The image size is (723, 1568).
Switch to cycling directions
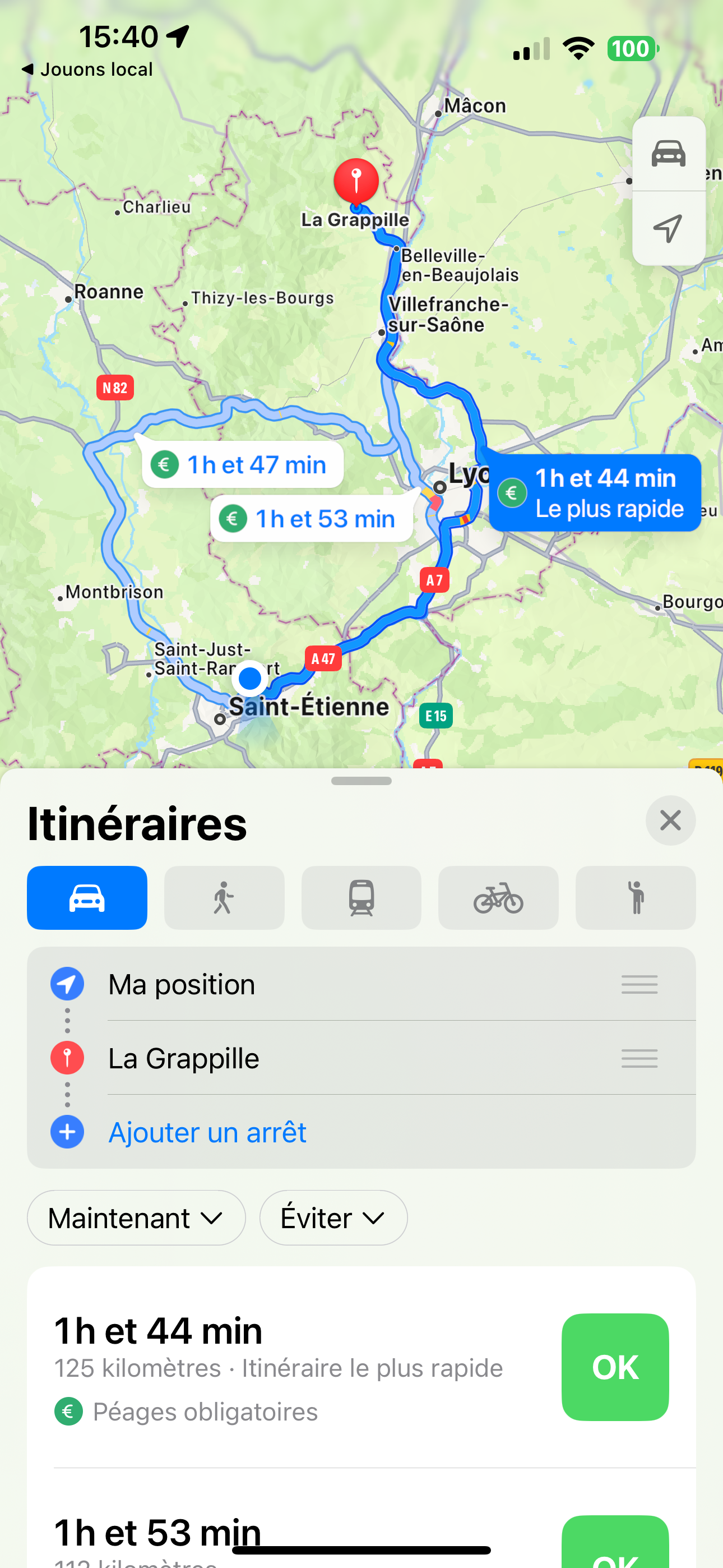(498, 897)
